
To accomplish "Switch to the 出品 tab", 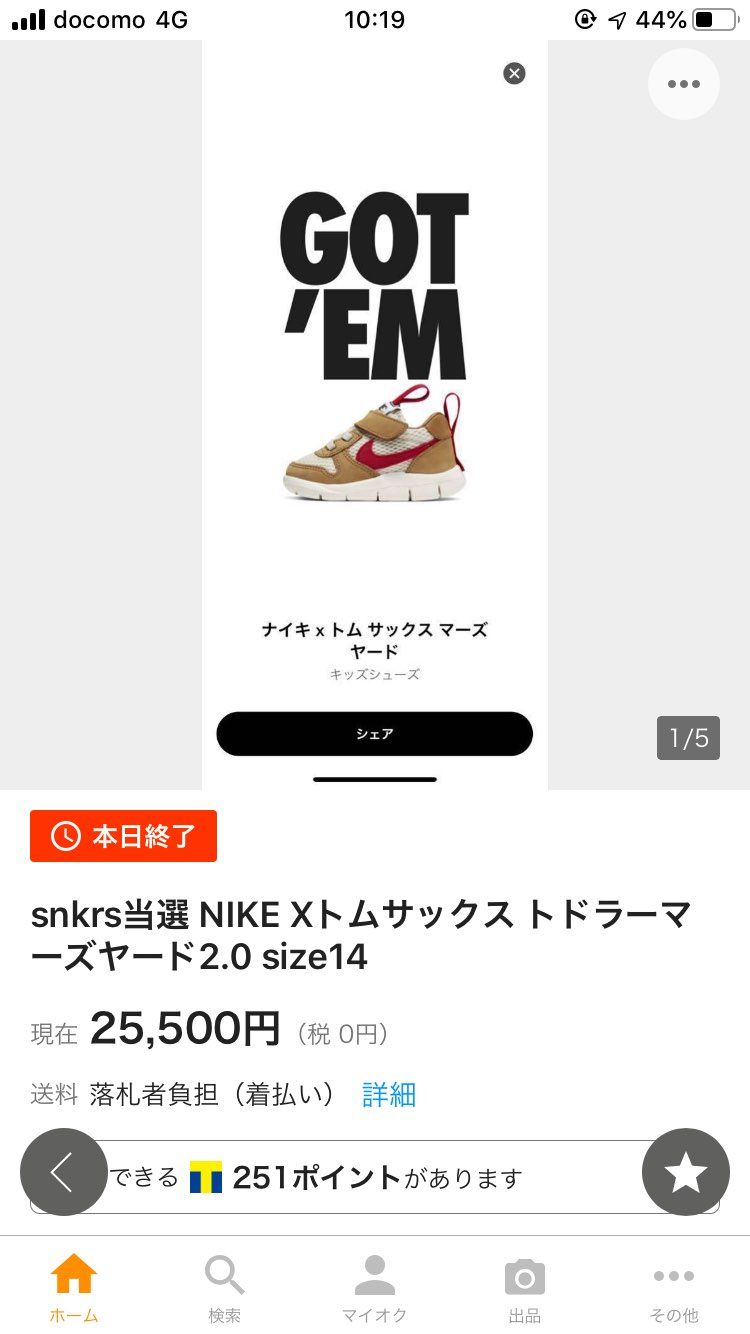I will click(x=525, y=1288).
